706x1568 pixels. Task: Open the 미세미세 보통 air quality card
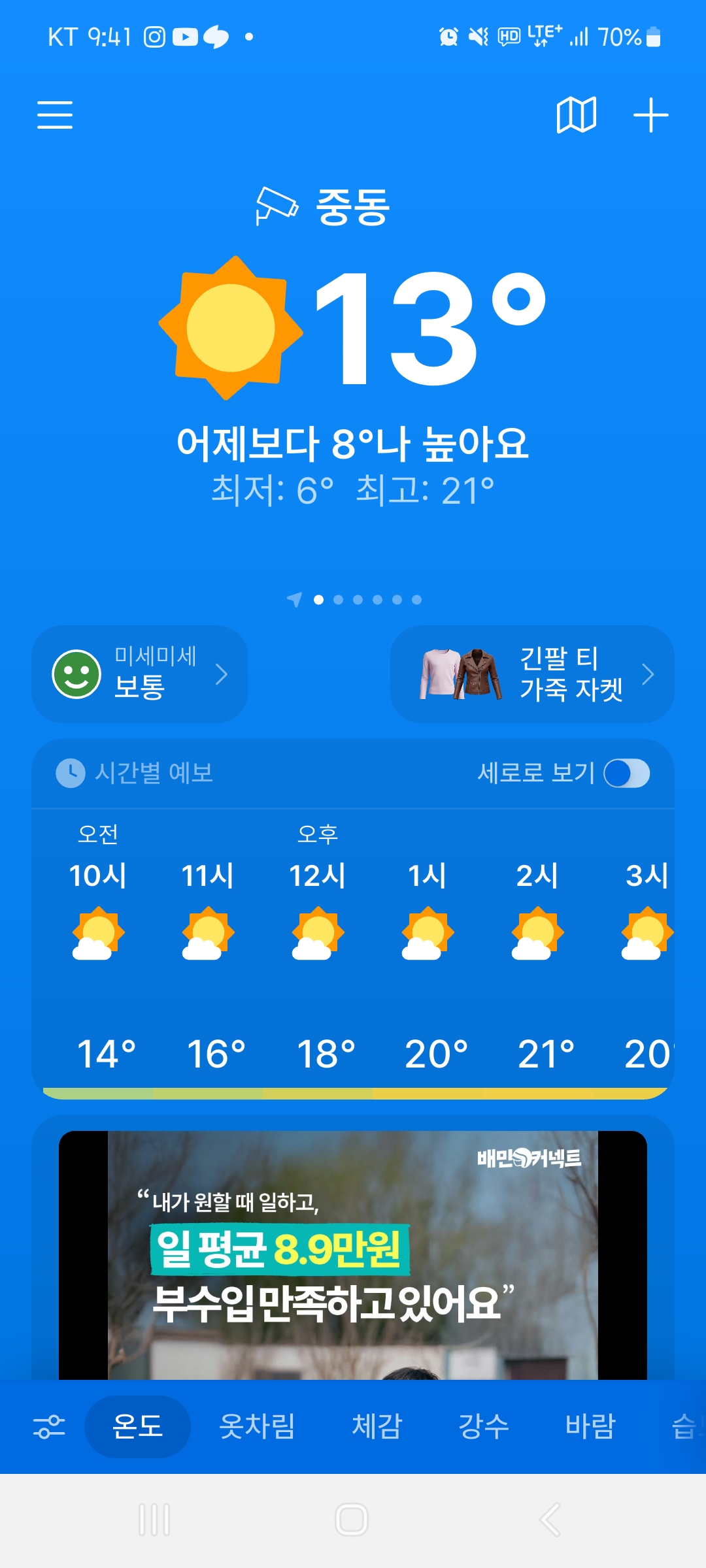pyautogui.click(x=140, y=674)
